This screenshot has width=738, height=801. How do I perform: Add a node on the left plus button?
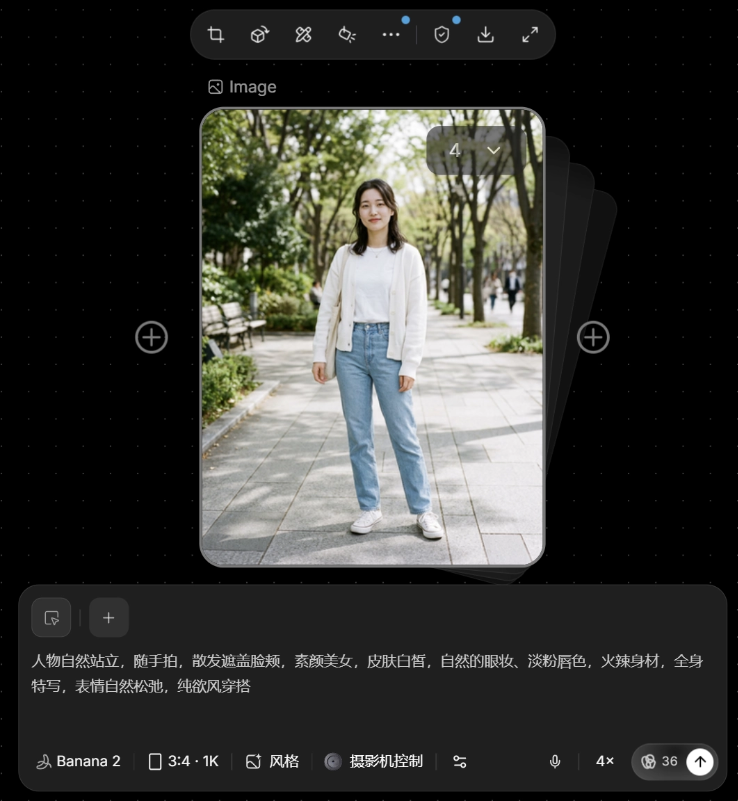point(151,337)
